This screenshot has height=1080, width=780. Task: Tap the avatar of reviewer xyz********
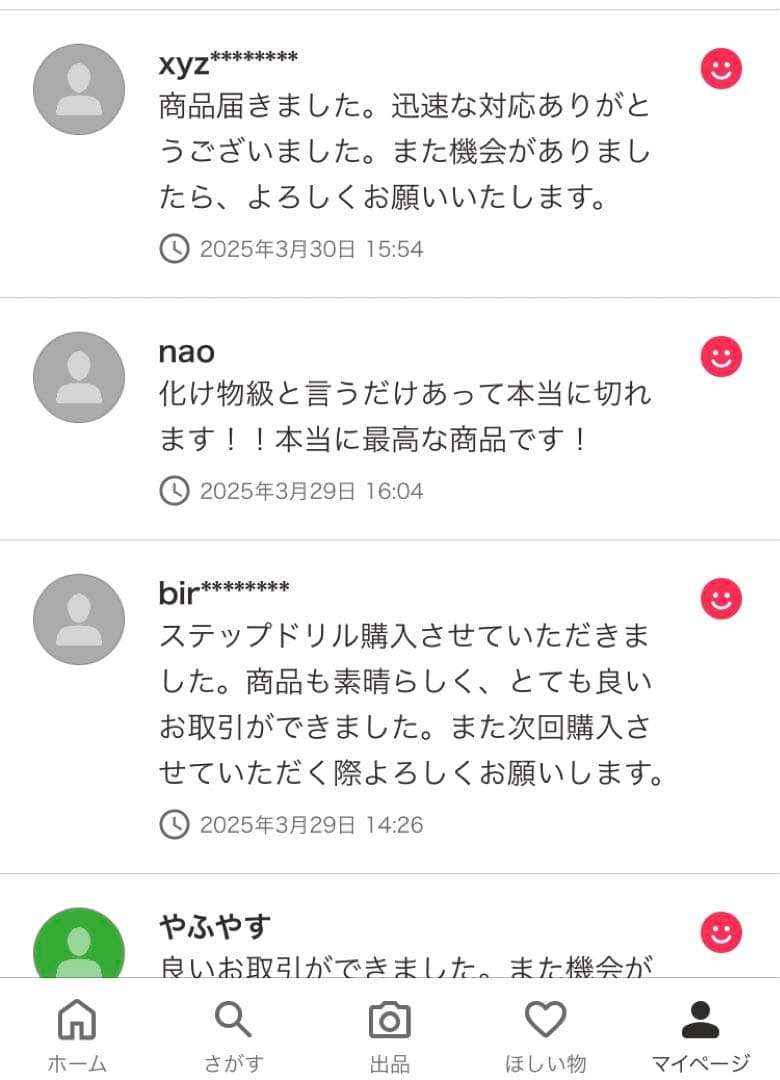click(x=79, y=89)
